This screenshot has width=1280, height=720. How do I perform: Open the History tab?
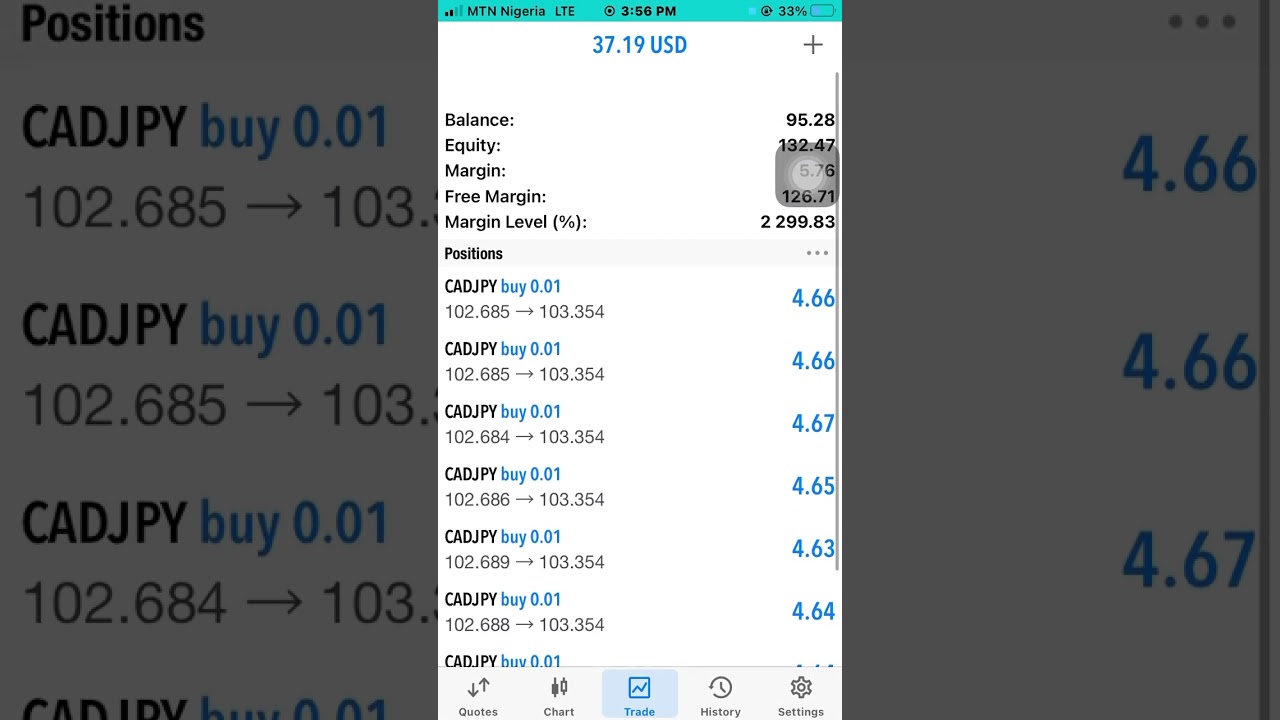coord(720,696)
